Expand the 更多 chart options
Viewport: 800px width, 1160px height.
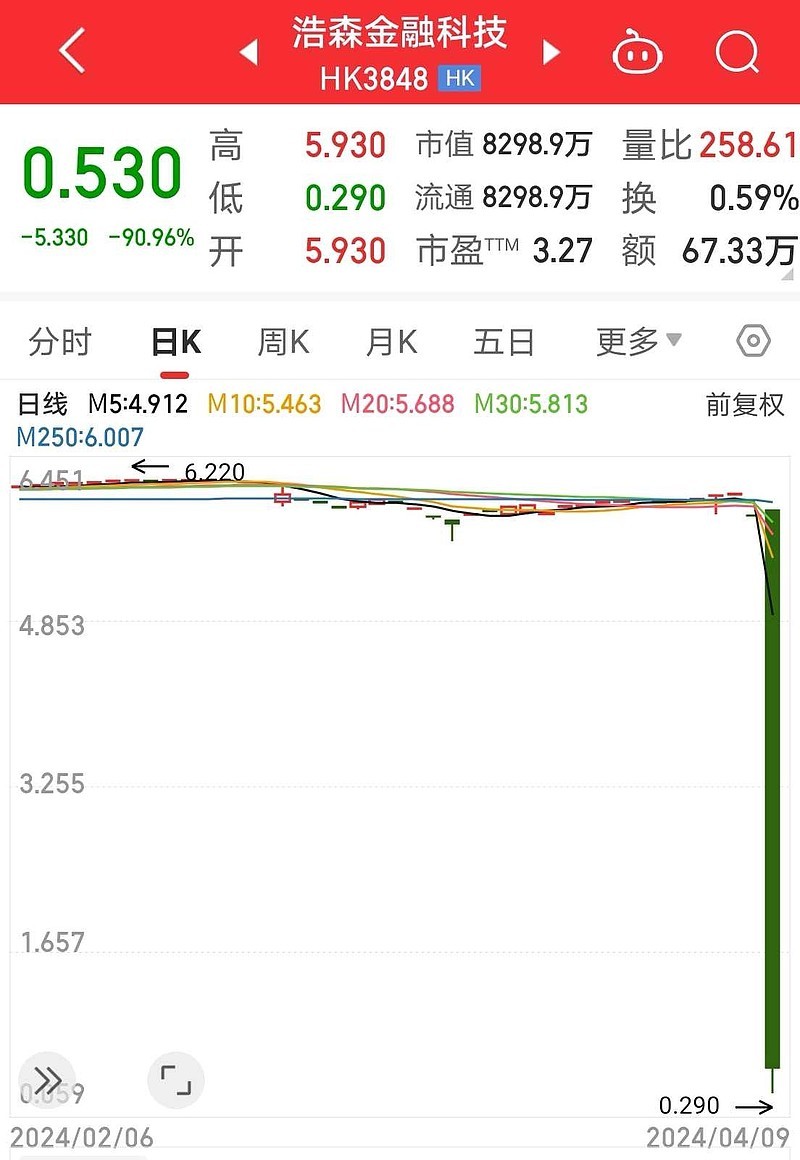coord(638,343)
